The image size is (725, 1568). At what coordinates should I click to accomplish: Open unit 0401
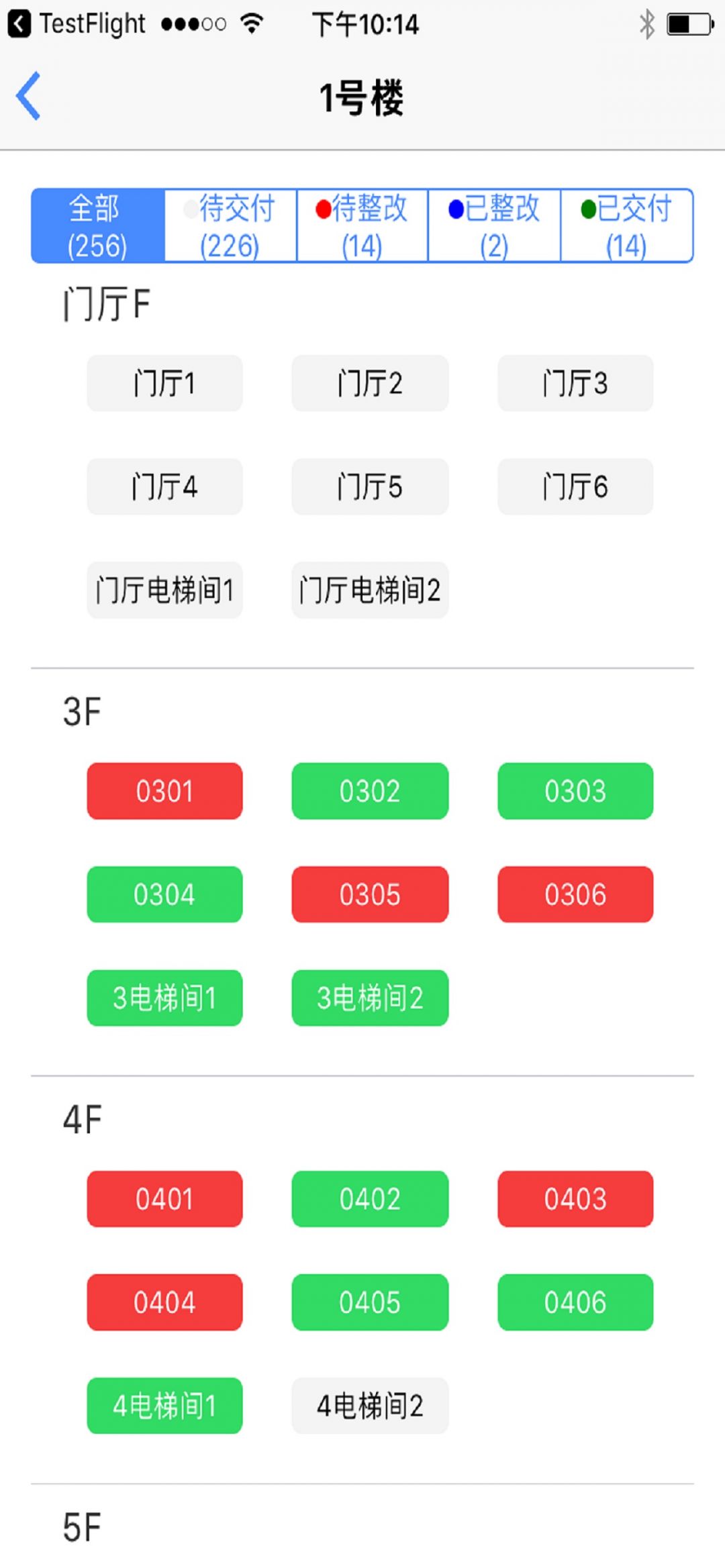point(164,1199)
